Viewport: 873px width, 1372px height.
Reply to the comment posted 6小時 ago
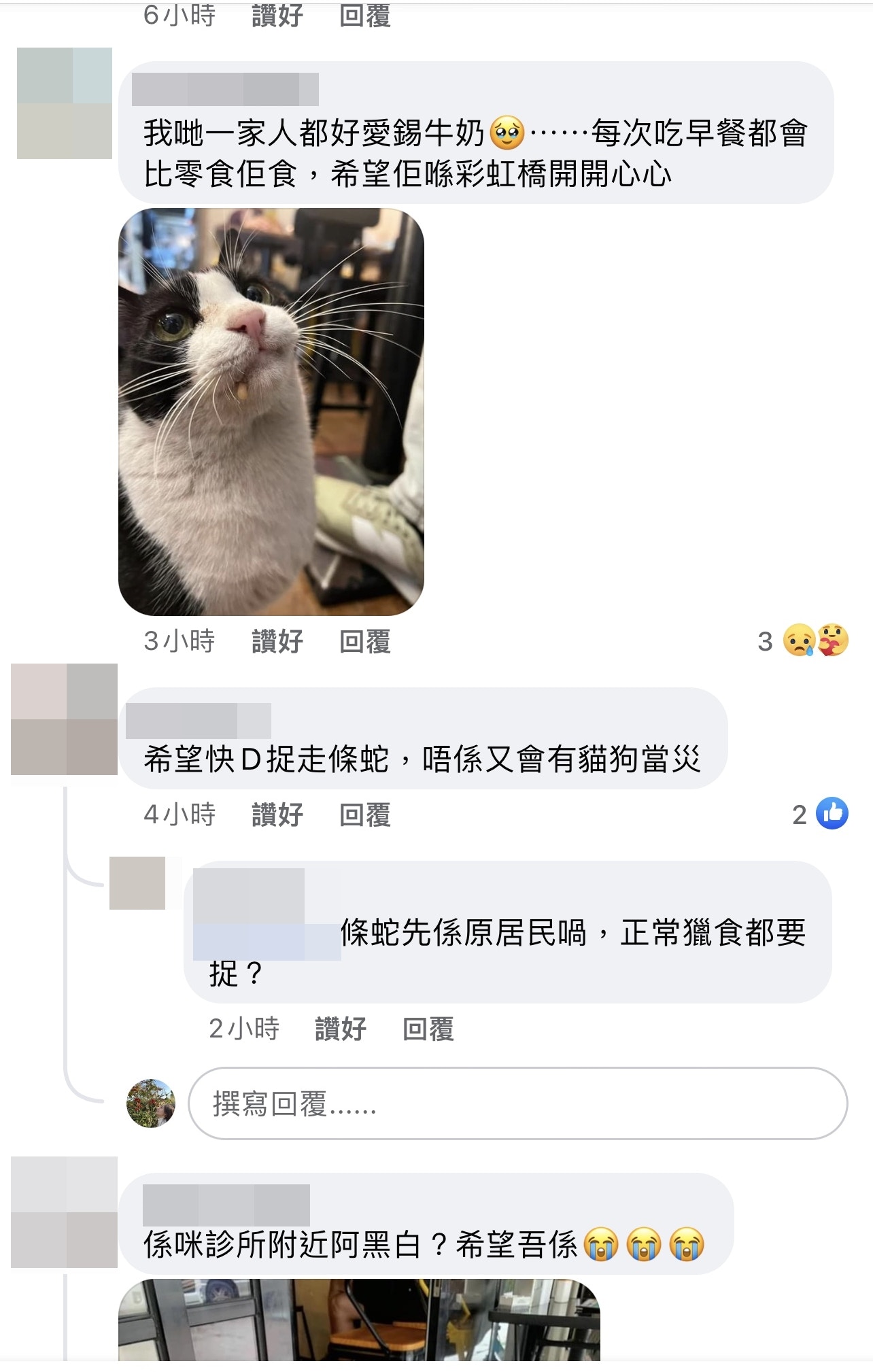[364, 15]
